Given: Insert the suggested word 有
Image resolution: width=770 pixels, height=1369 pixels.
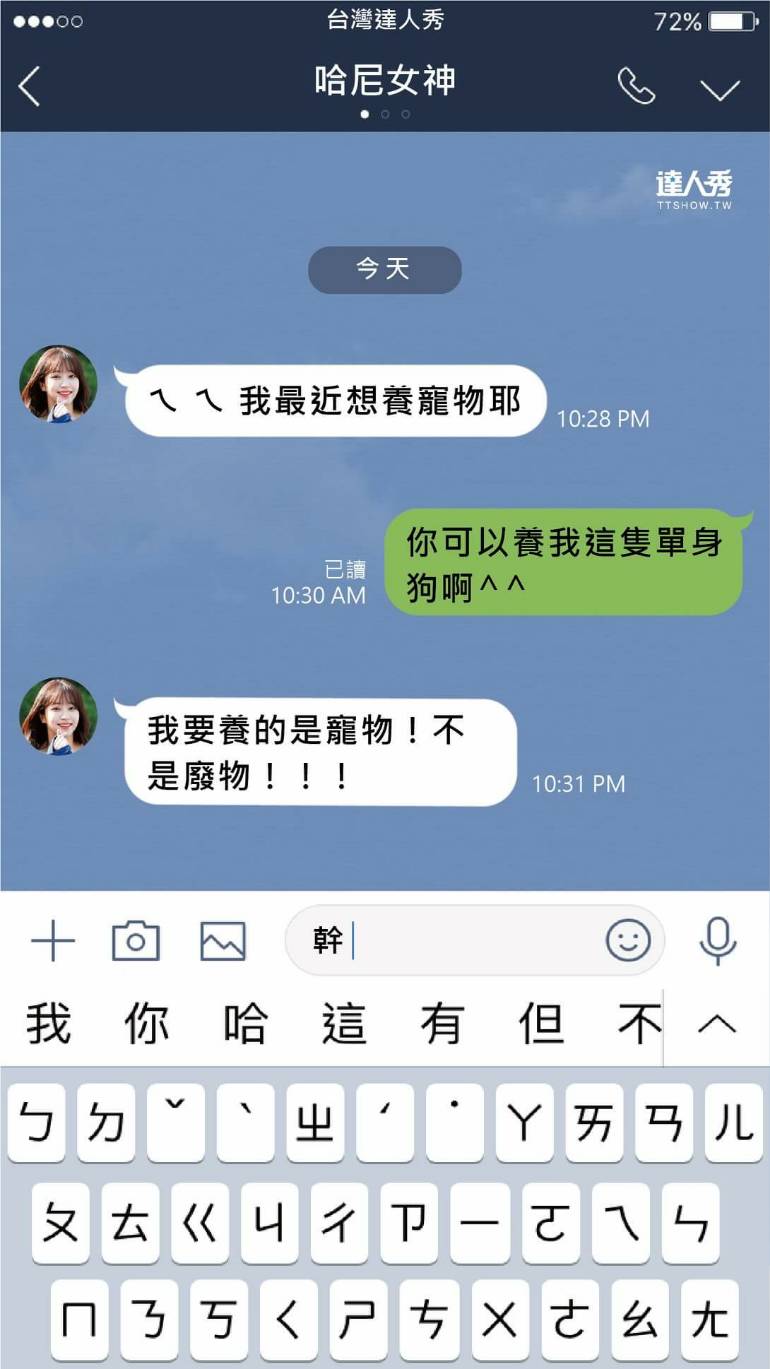Looking at the screenshot, I should click(x=442, y=1024).
